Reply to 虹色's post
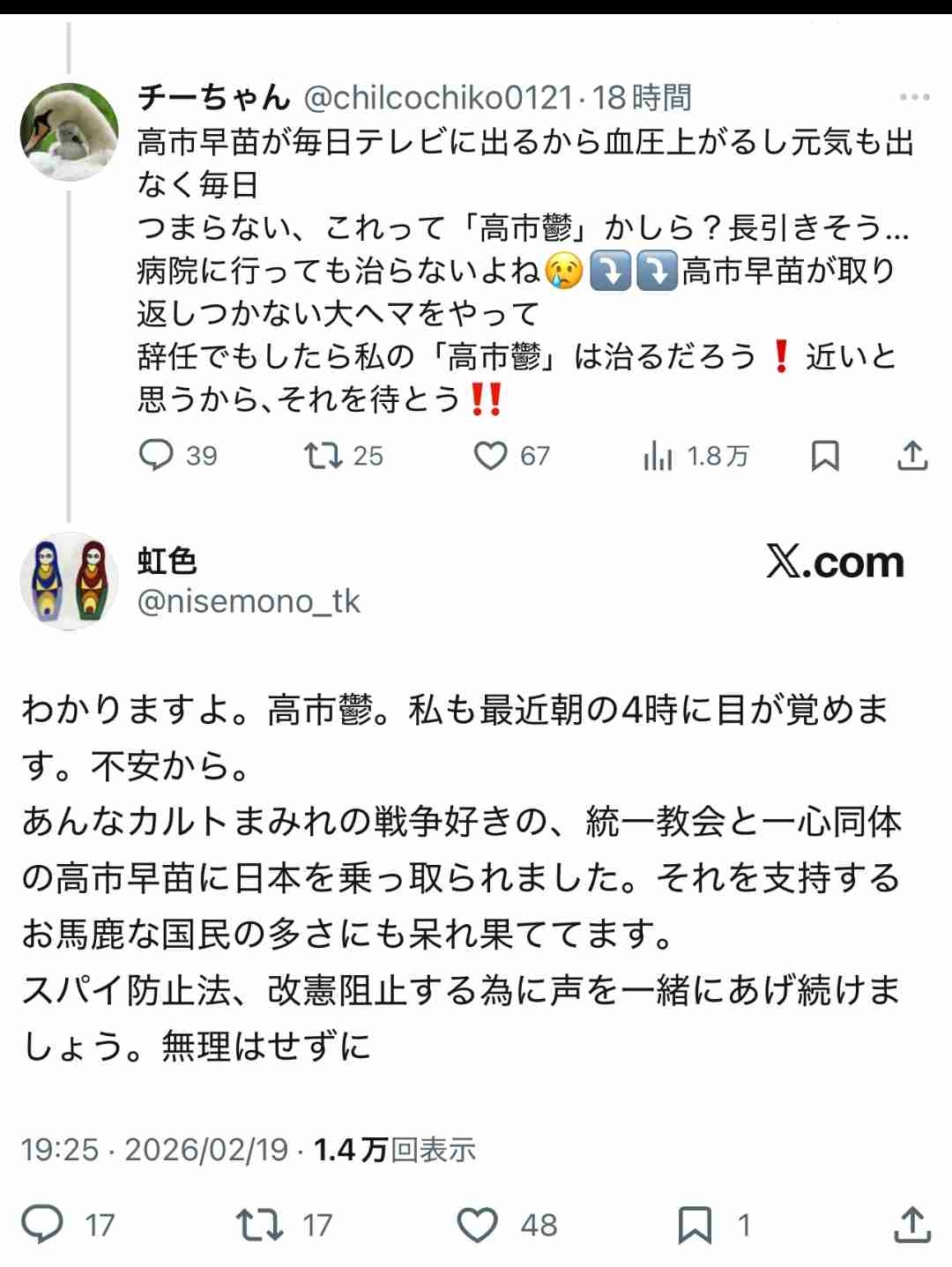Image resolution: width=952 pixels, height=1267 pixels. pyautogui.click(x=42, y=1224)
